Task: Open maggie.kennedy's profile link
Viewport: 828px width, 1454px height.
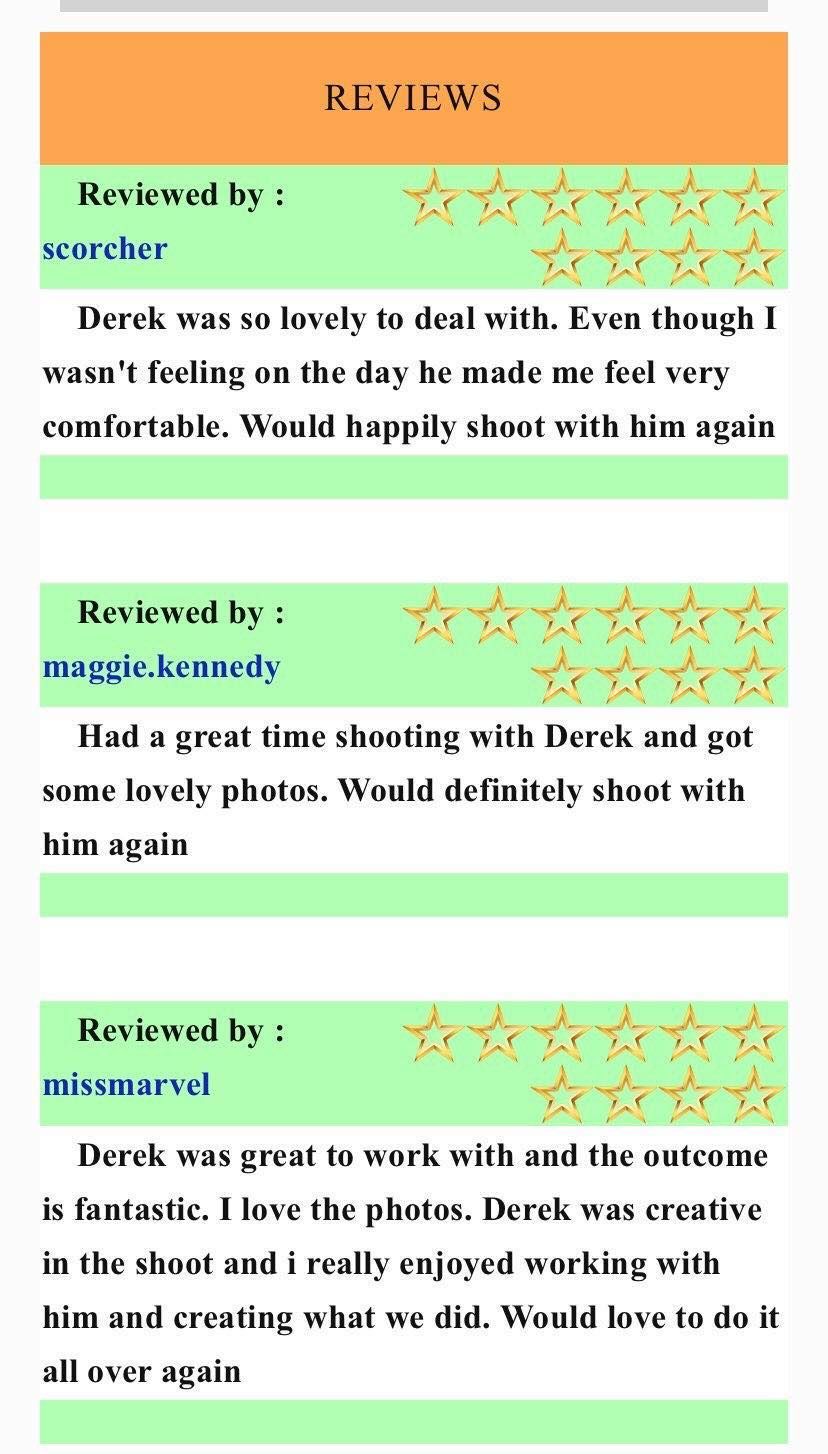Action: [161, 667]
